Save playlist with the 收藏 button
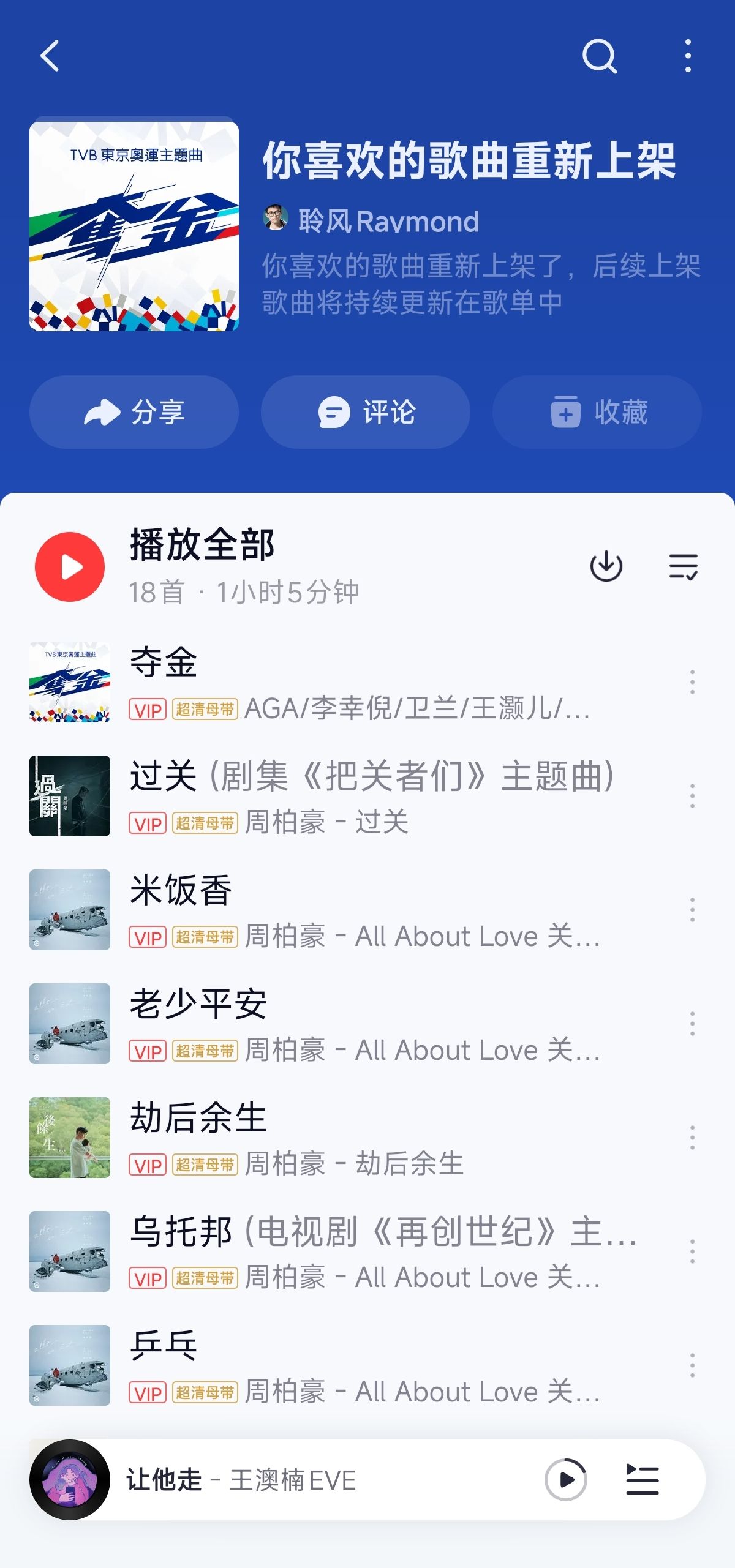 [597, 412]
